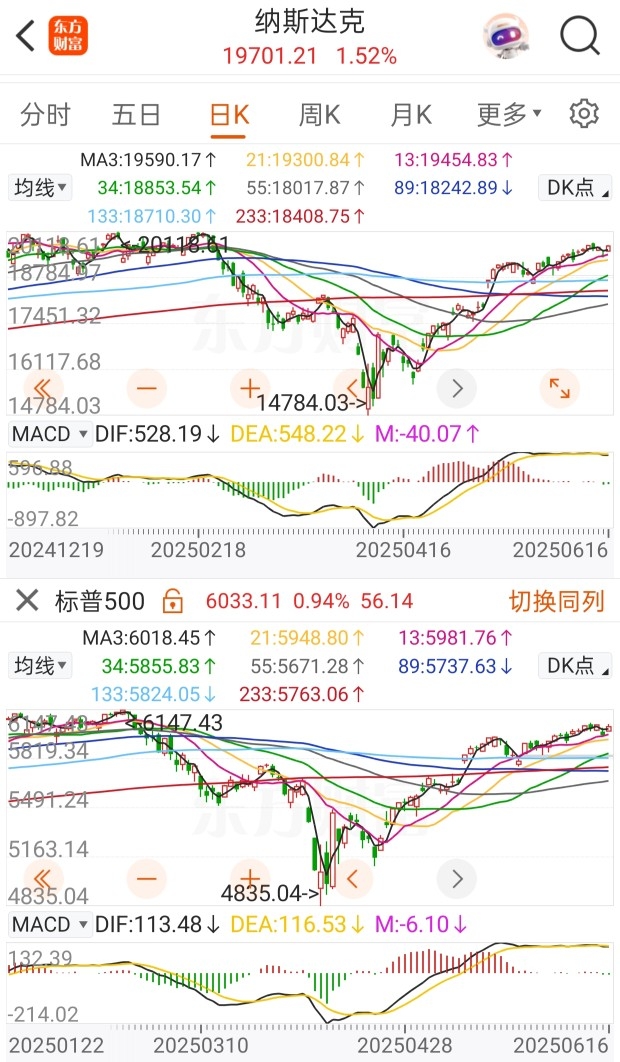
Task: Select the 周K tab
Action: 319,114
